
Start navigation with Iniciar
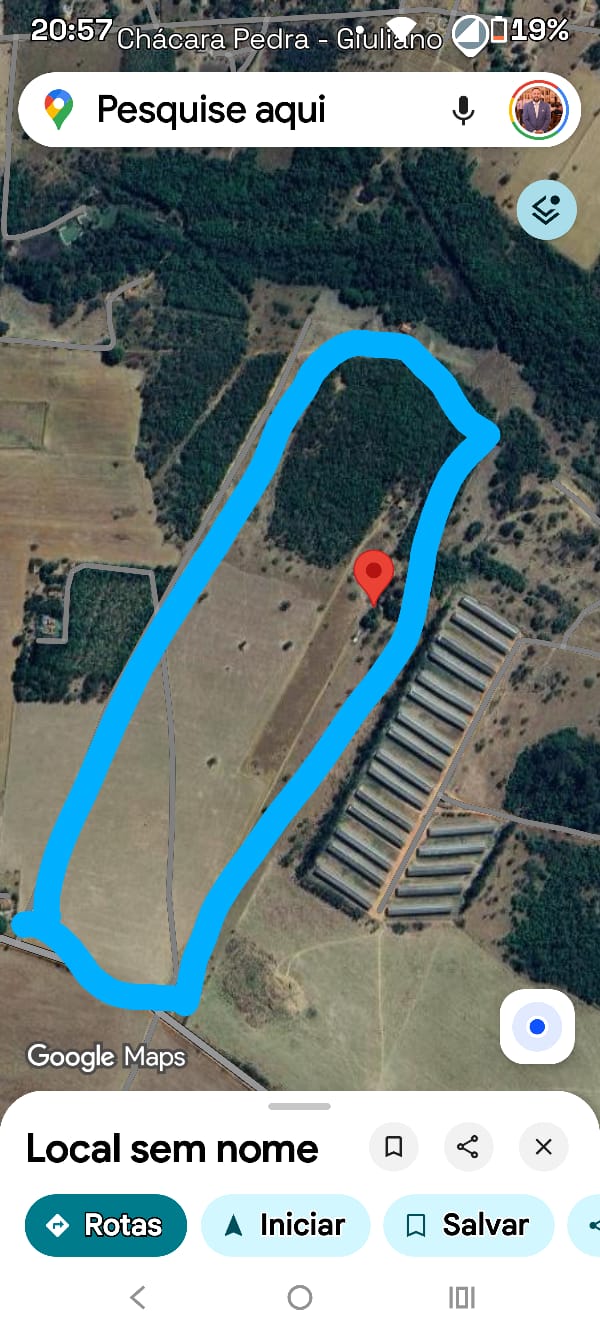(285, 1225)
